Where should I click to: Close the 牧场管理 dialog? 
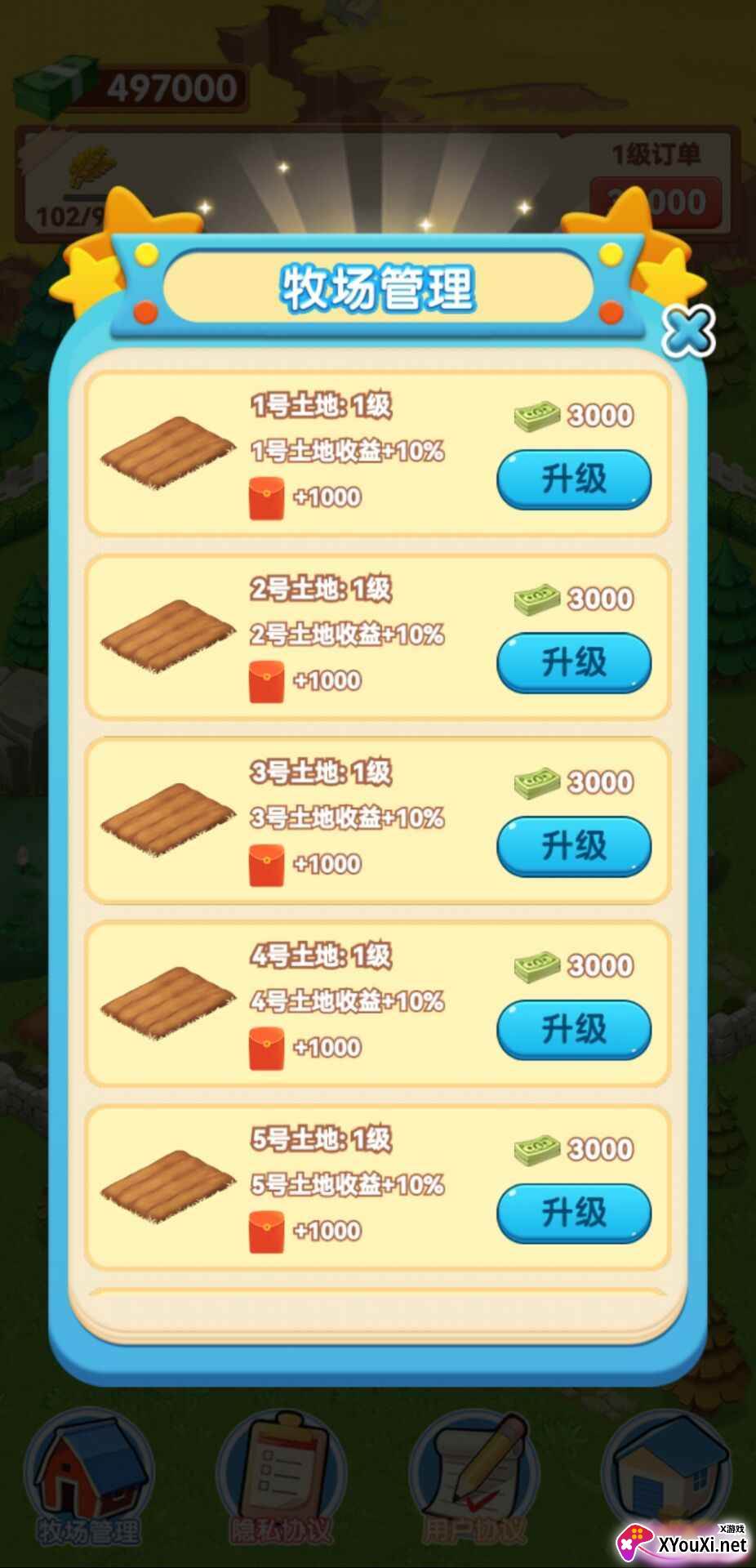pyautogui.click(x=688, y=331)
